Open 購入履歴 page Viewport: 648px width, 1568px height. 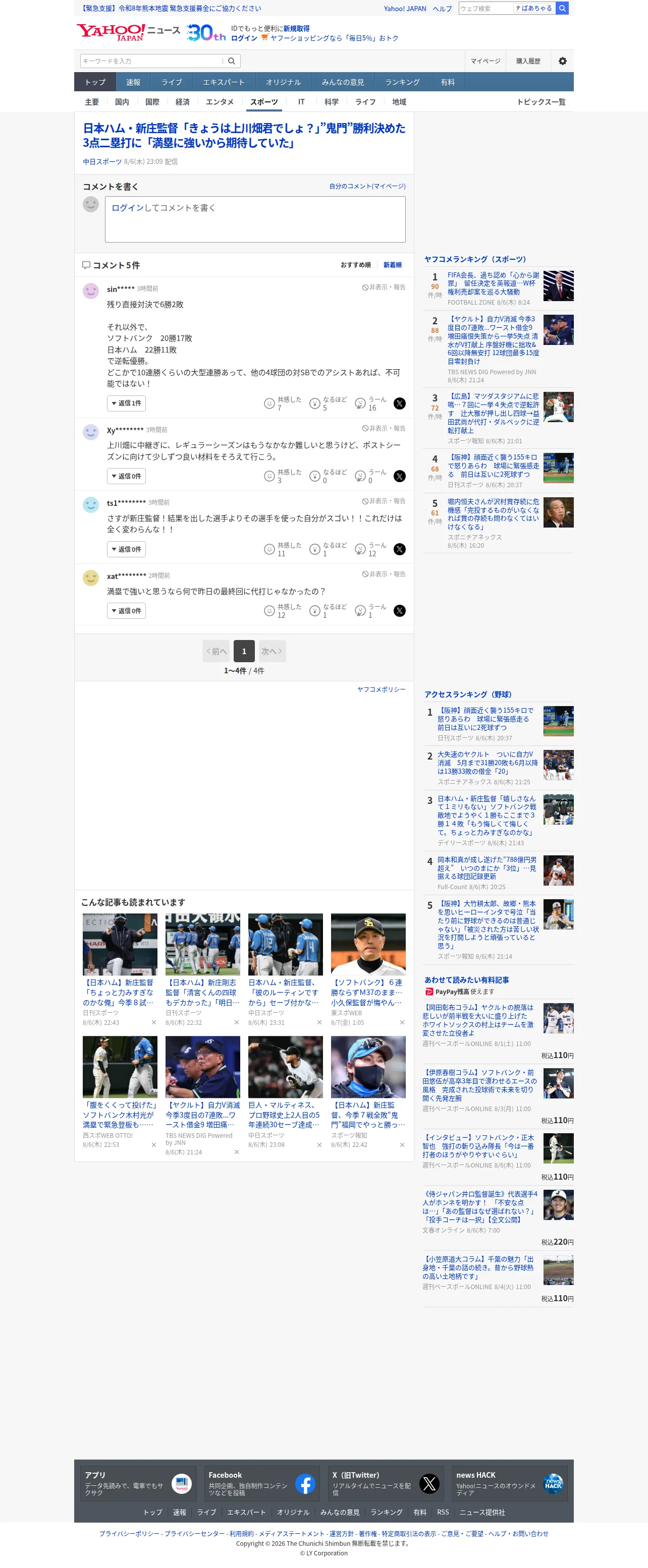click(528, 61)
